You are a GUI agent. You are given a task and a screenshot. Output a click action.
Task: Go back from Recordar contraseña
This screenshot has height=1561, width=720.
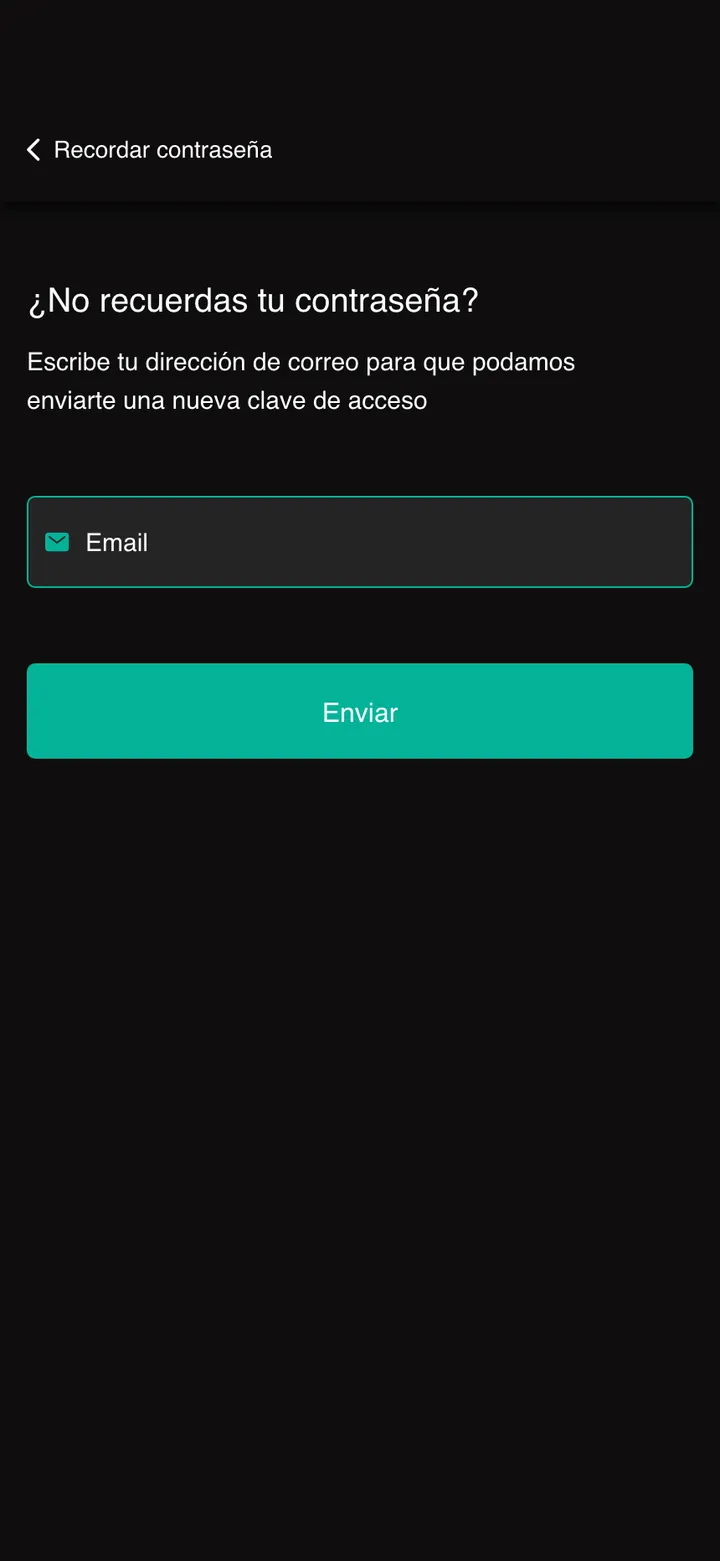[33, 150]
